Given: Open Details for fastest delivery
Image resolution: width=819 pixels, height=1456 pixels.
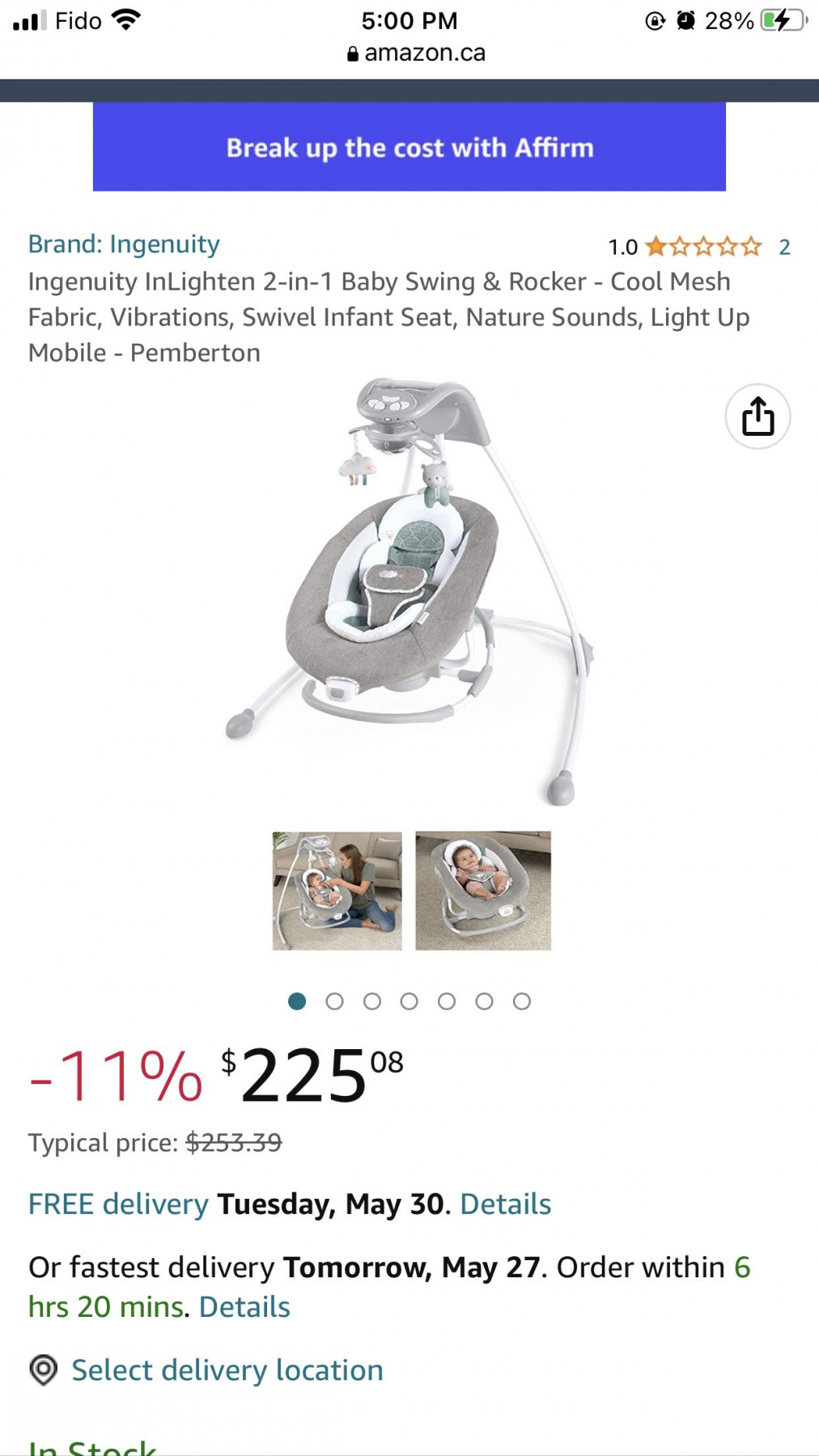Looking at the screenshot, I should tap(244, 1307).
